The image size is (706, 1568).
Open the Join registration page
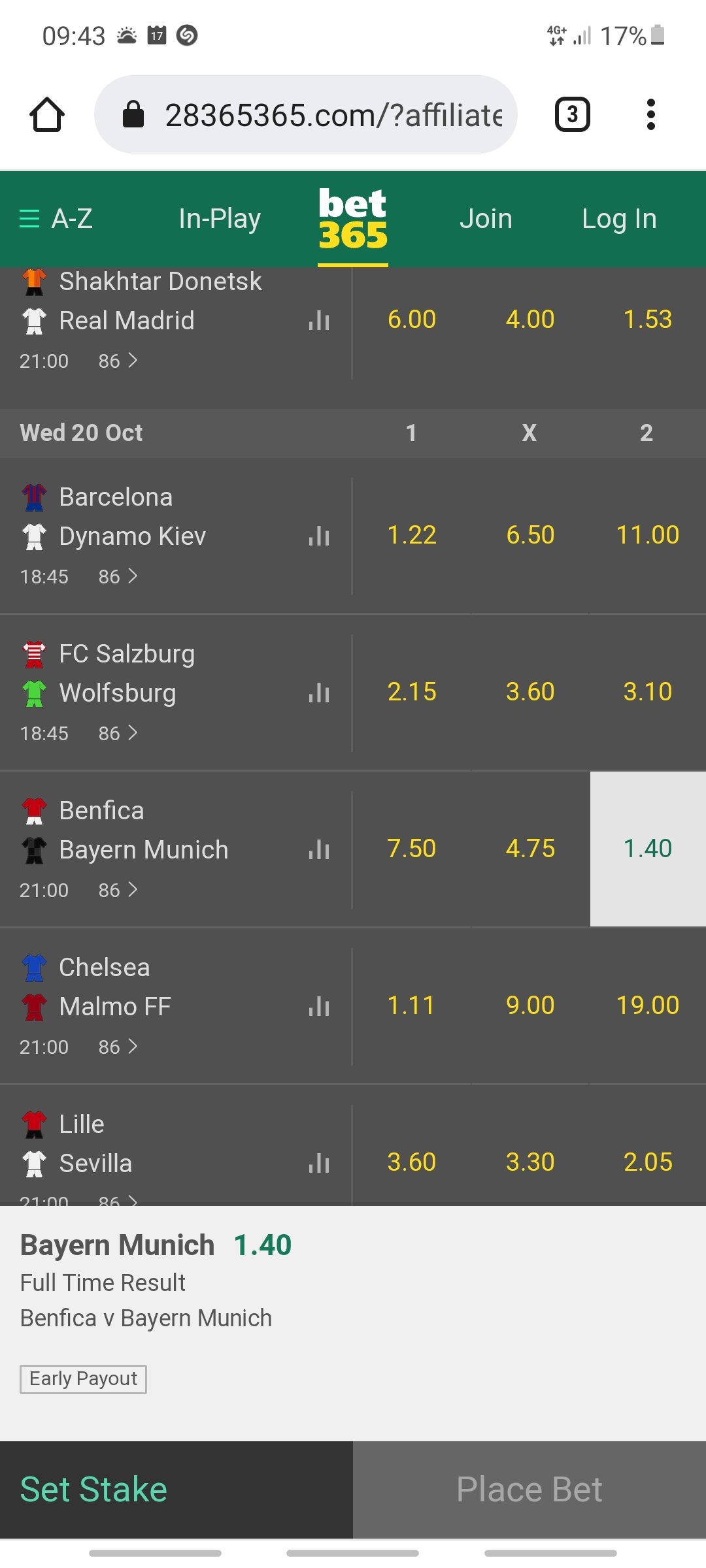(486, 219)
